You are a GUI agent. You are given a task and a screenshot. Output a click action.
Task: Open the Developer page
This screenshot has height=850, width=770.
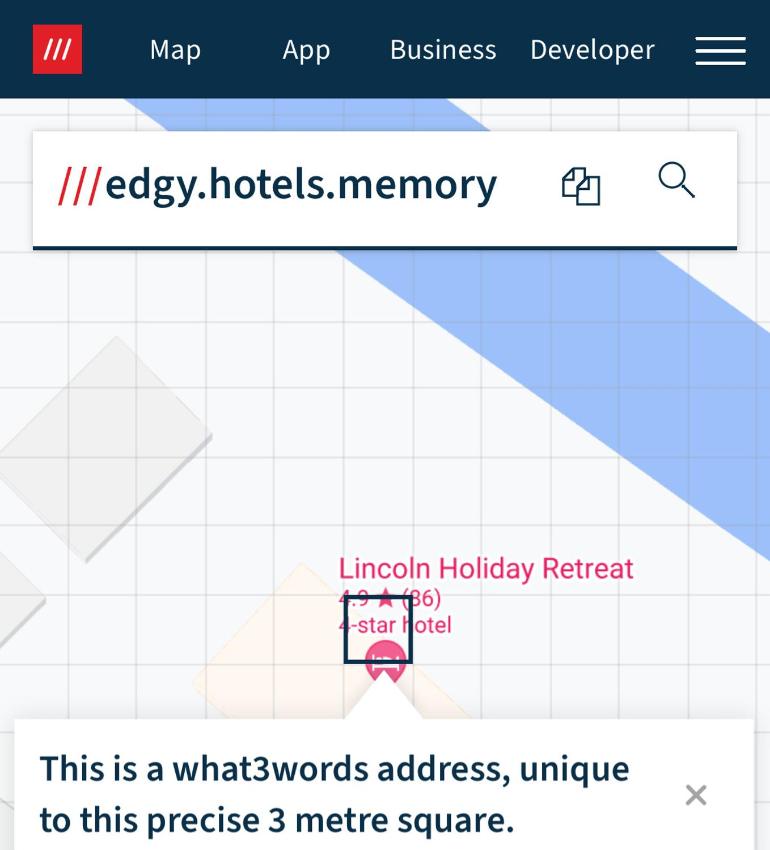click(x=592, y=49)
